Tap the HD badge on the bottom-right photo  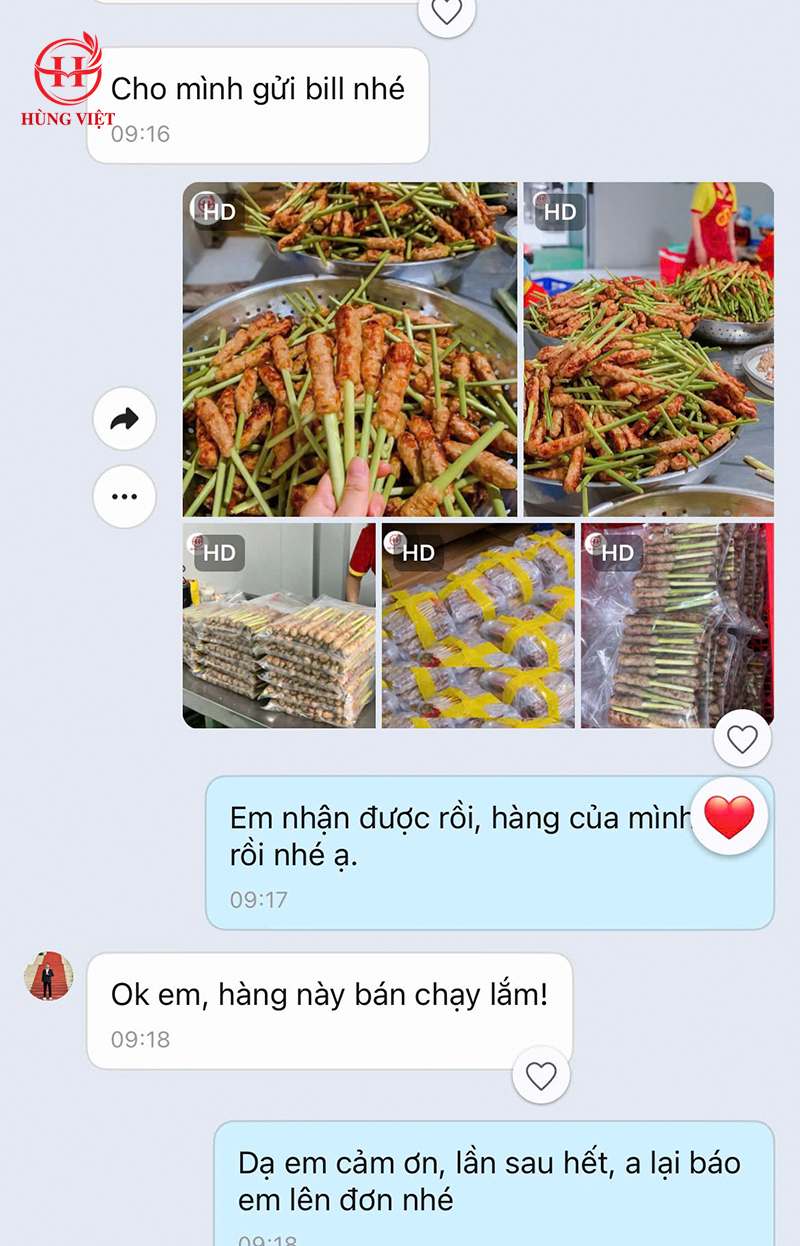(x=618, y=550)
